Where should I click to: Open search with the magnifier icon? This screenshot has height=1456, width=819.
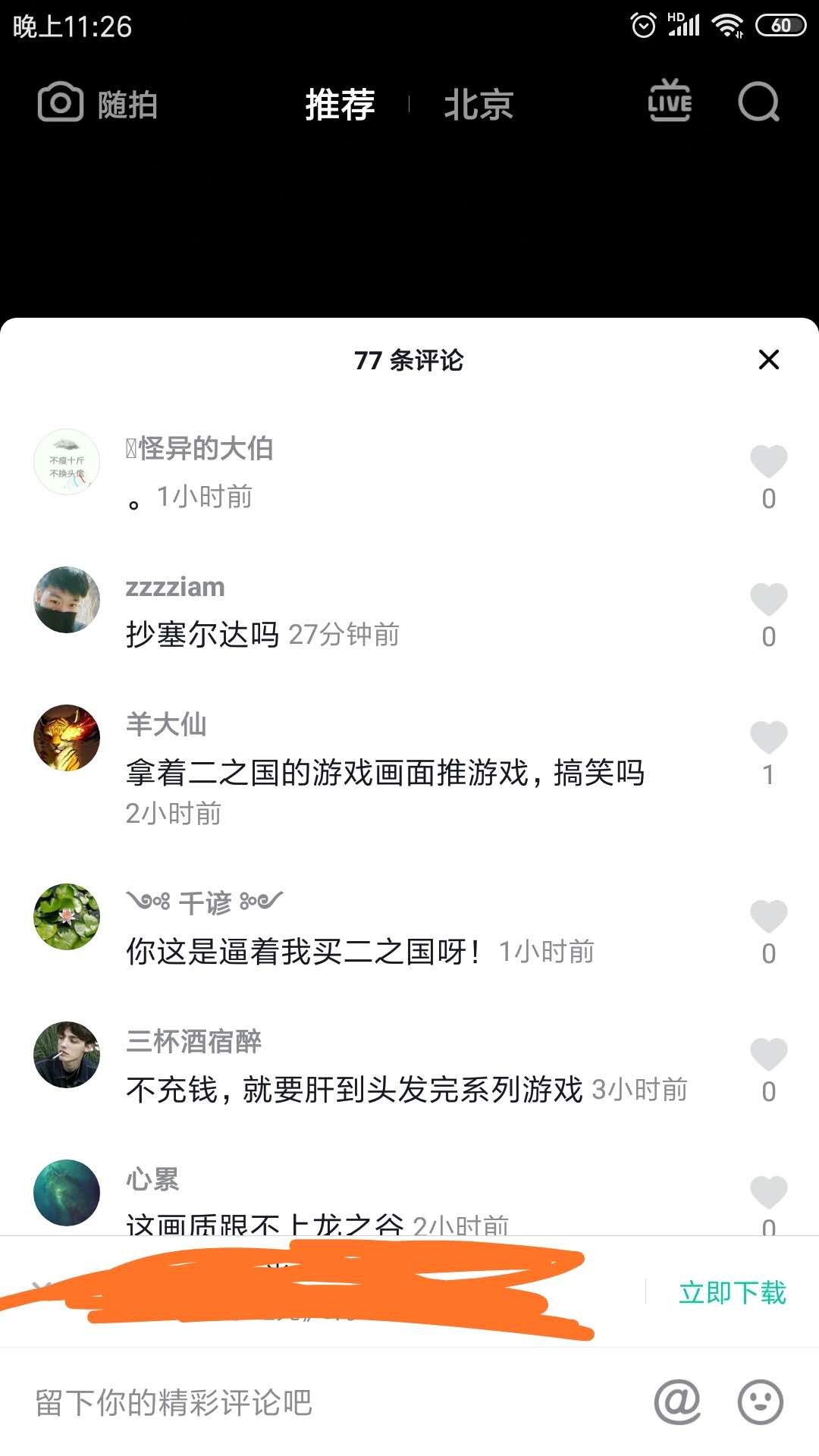[761, 103]
